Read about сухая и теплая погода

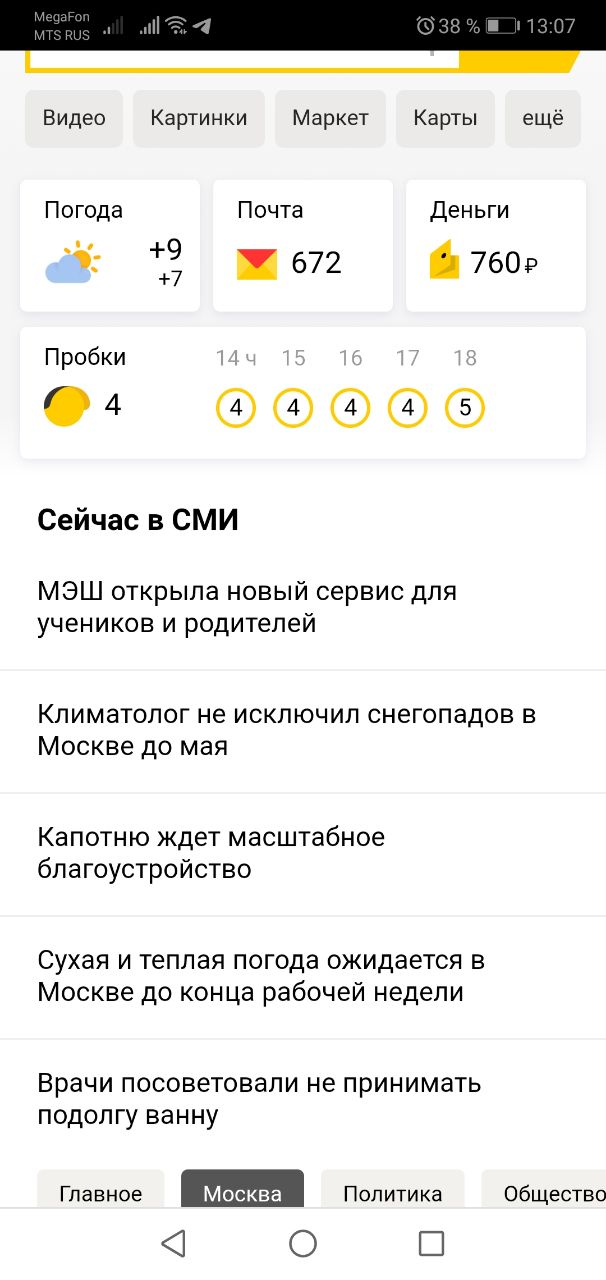[x=261, y=976]
